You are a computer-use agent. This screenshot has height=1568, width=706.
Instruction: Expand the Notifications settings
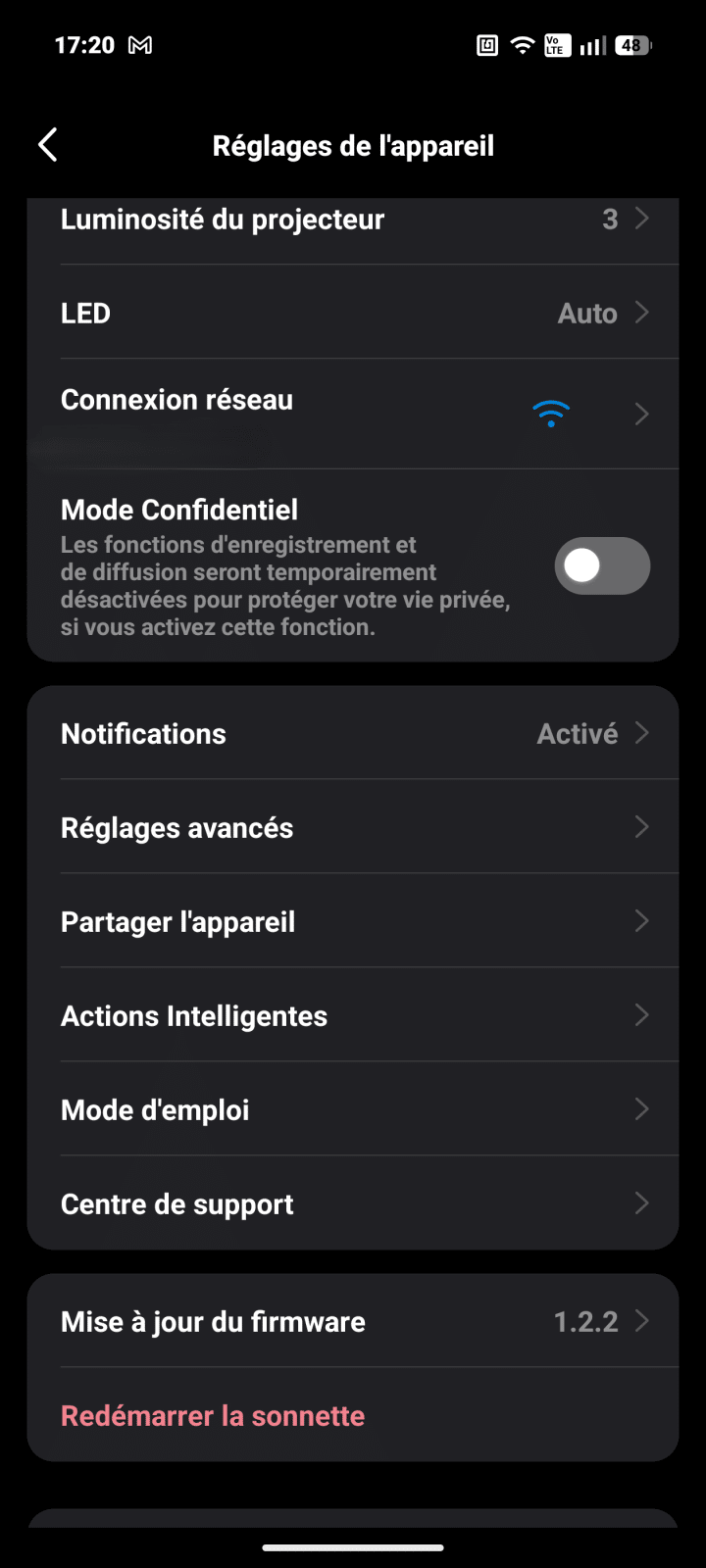click(x=353, y=732)
